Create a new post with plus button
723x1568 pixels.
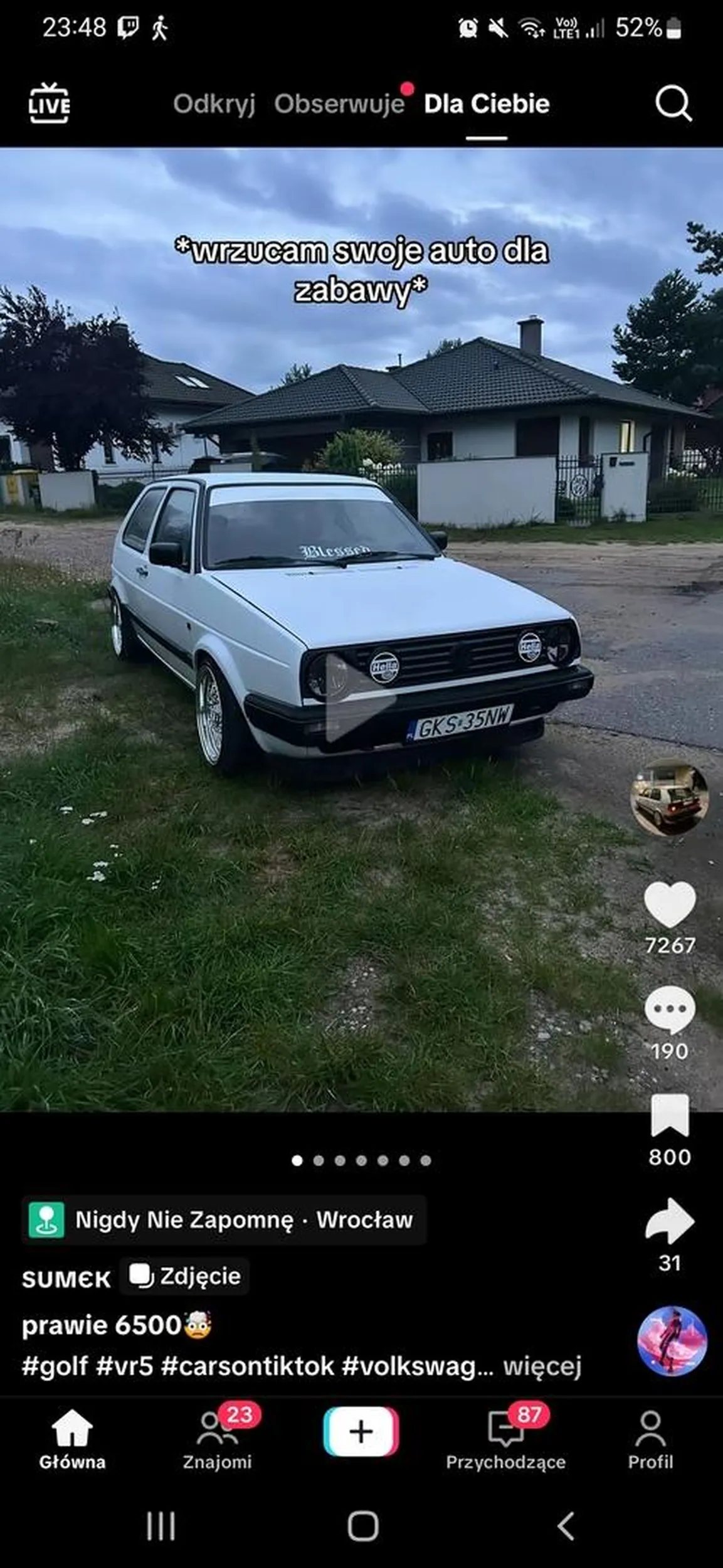[361, 1432]
